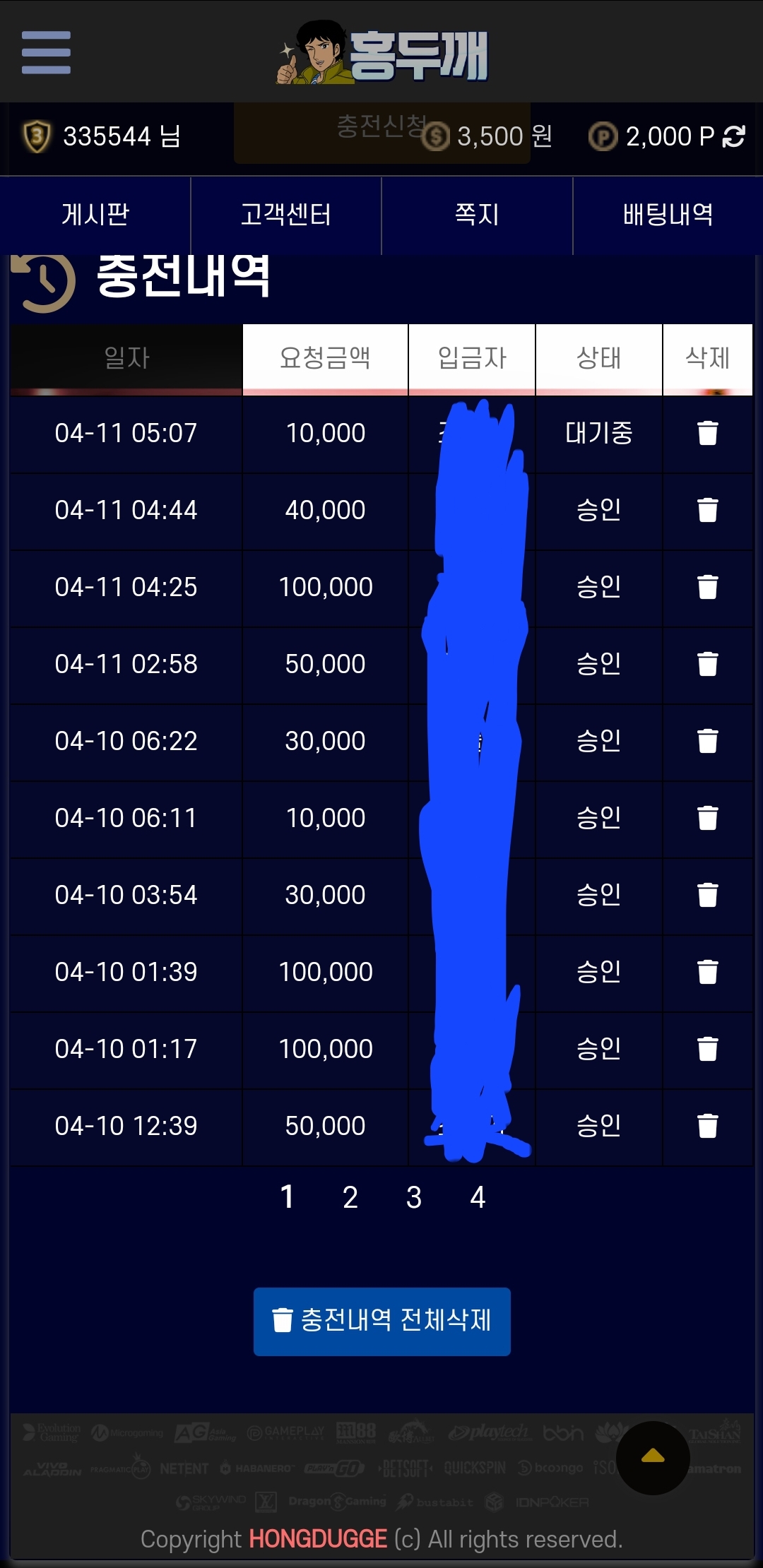Tap 충전내역 전체삭제 button

coord(382,1321)
